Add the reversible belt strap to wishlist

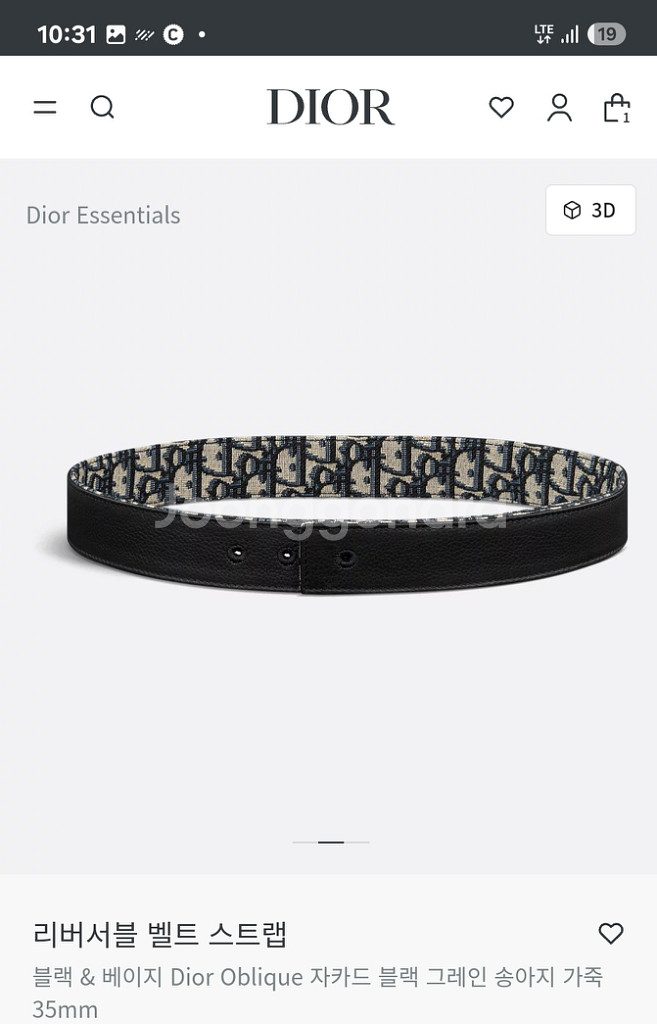[610, 933]
